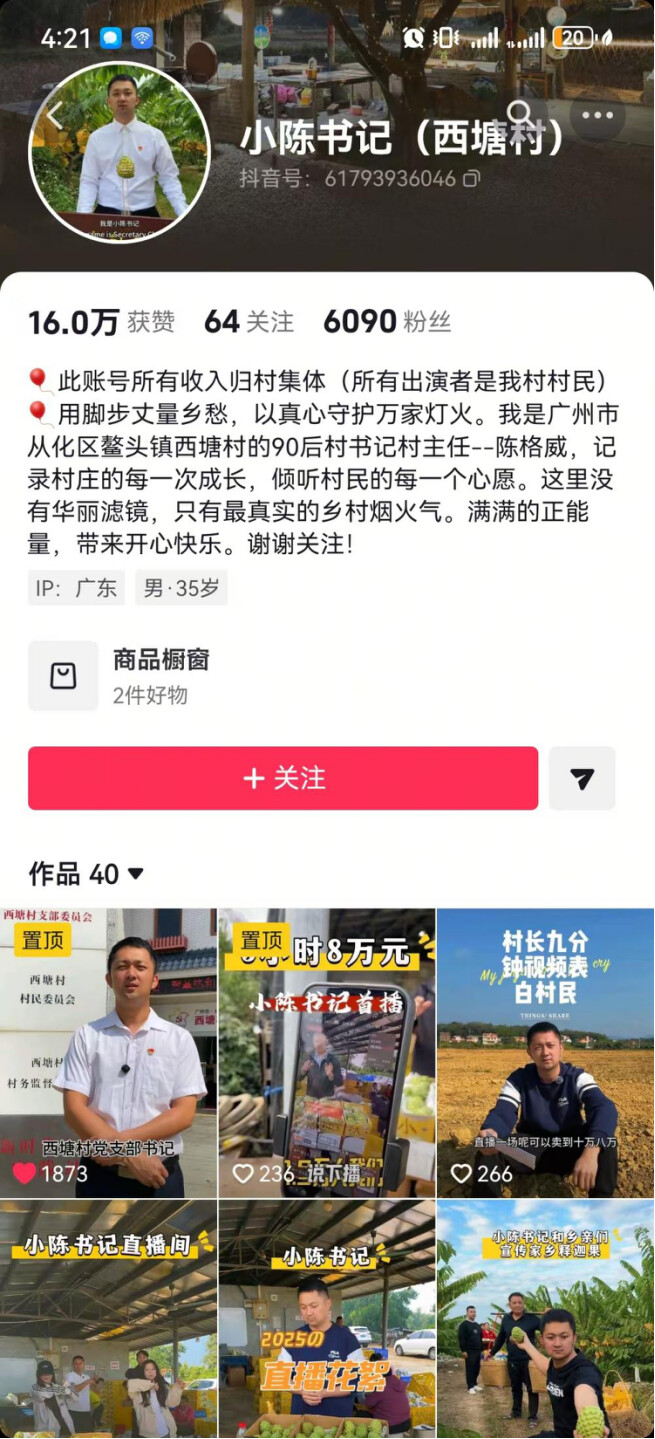655x1439 pixels.
Task: Open video 小陈书记和乡亲们宣传家乡迦果
Action: coord(545,1318)
